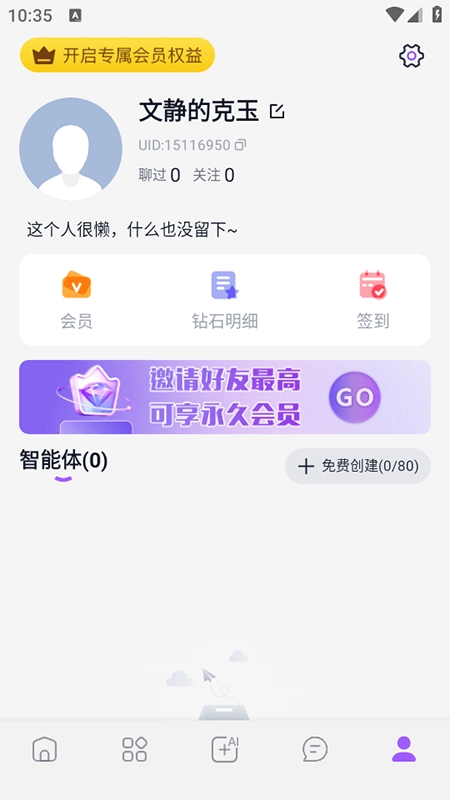
Task: Open the 签到 check-in entry
Action: click(373, 300)
